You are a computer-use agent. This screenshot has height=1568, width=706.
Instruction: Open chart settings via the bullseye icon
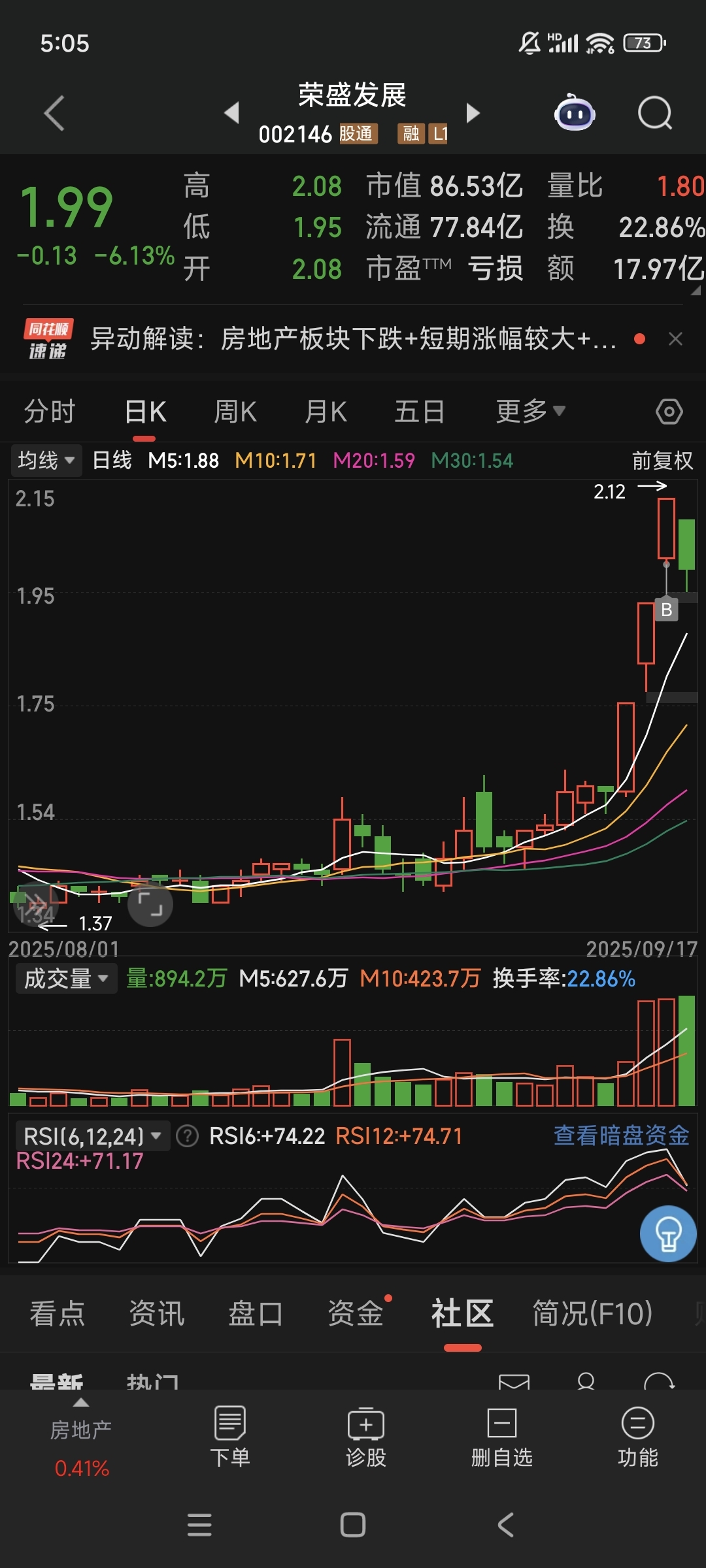[668, 410]
